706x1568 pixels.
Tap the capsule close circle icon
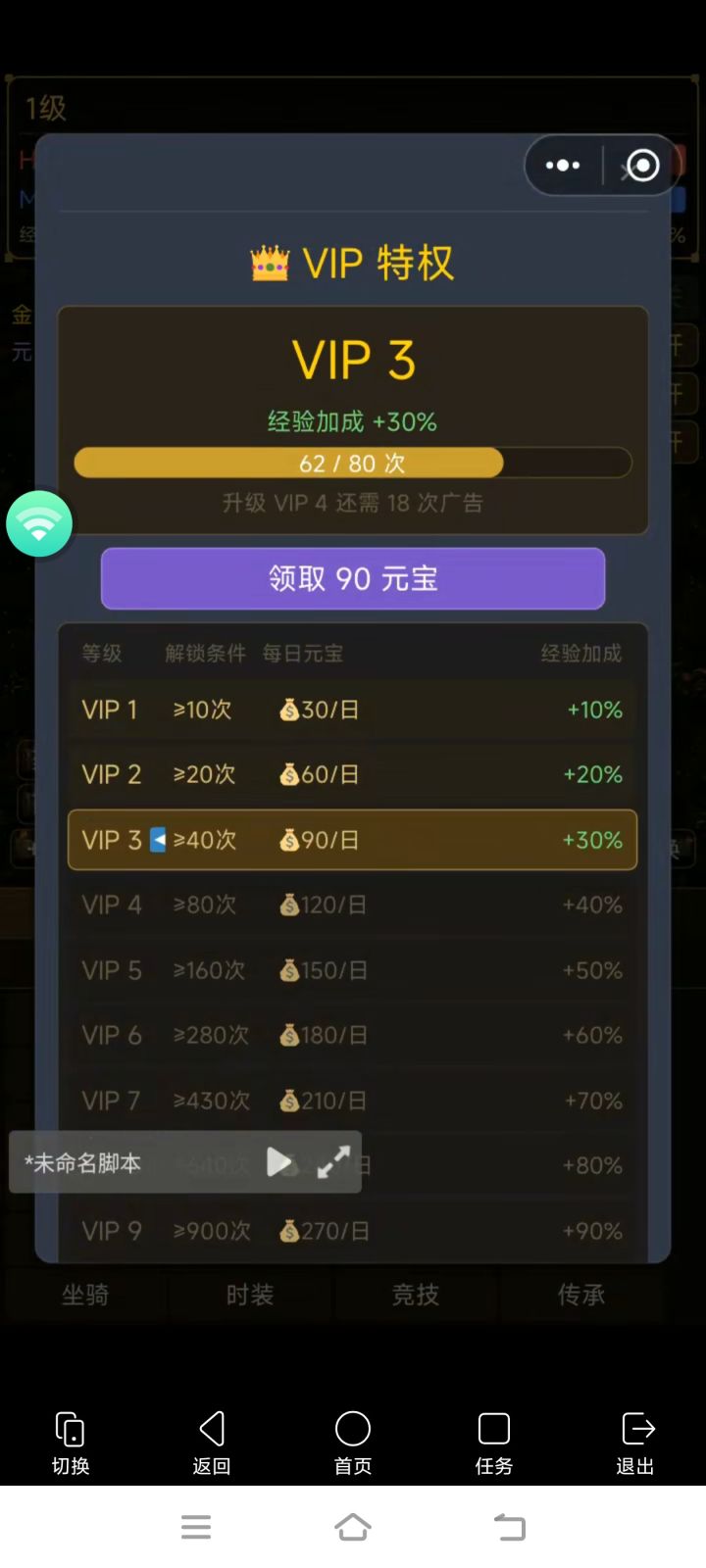(x=642, y=166)
